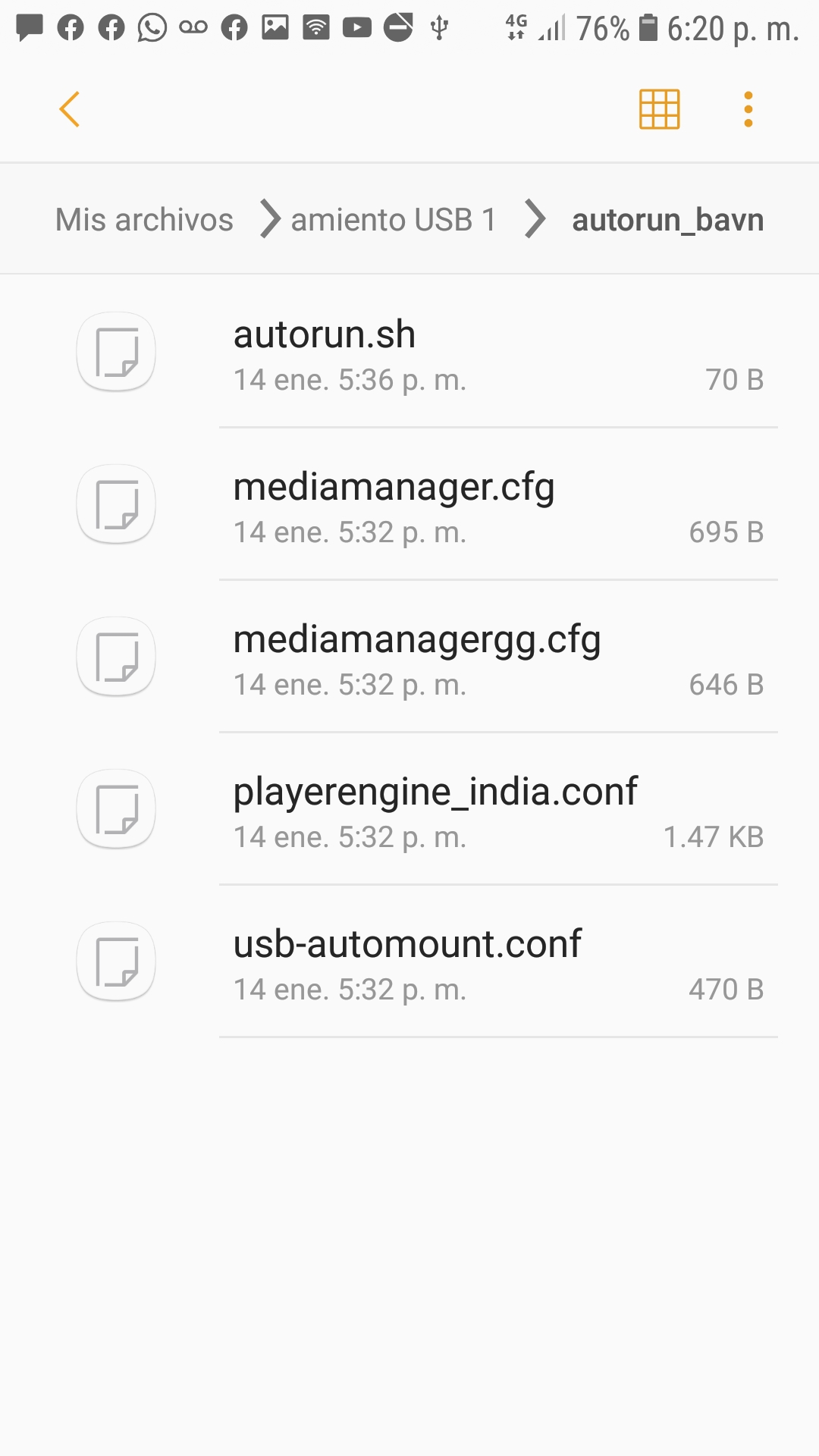The height and width of the screenshot is (1456, 819).
Task: Jump to Mis archivos in breadcrumb
Action: click(x=144, y=220)
